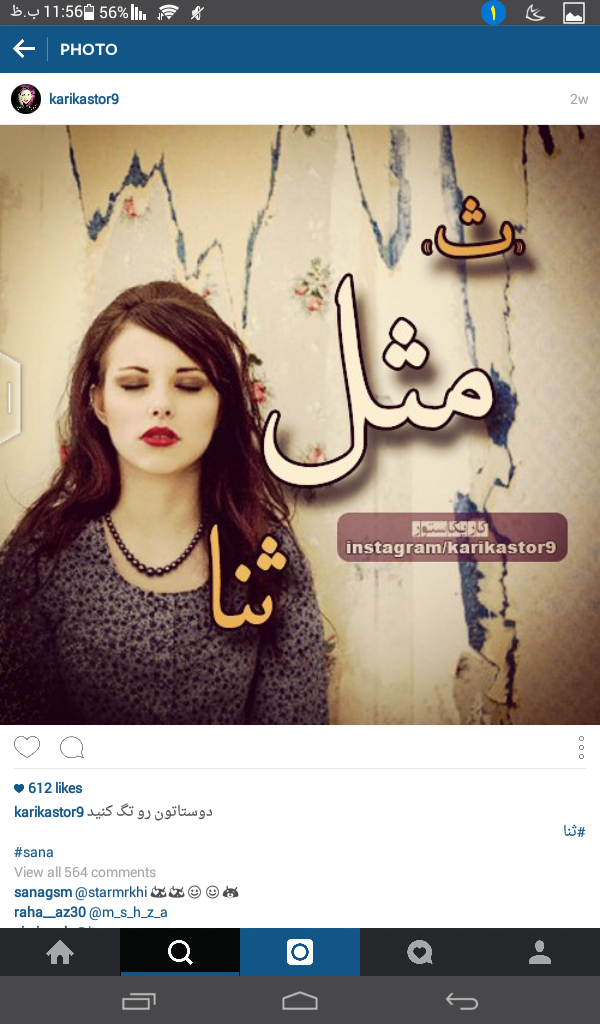Viewport: 600px width, 1024px height.
Task: Switch to the Search tab
Action: (x=180, y=952)
